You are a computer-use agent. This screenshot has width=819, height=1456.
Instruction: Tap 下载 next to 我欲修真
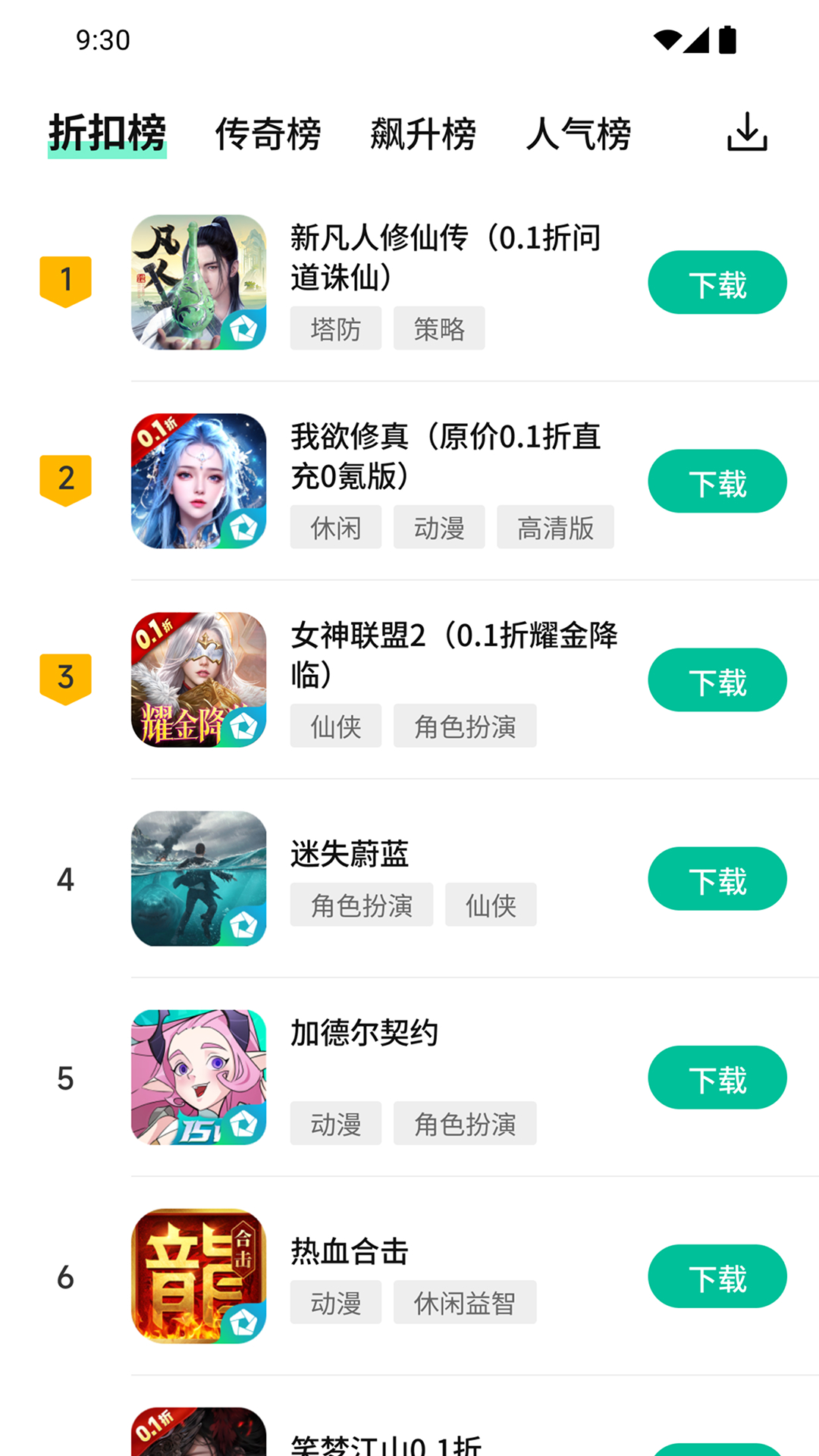point(717,481)
